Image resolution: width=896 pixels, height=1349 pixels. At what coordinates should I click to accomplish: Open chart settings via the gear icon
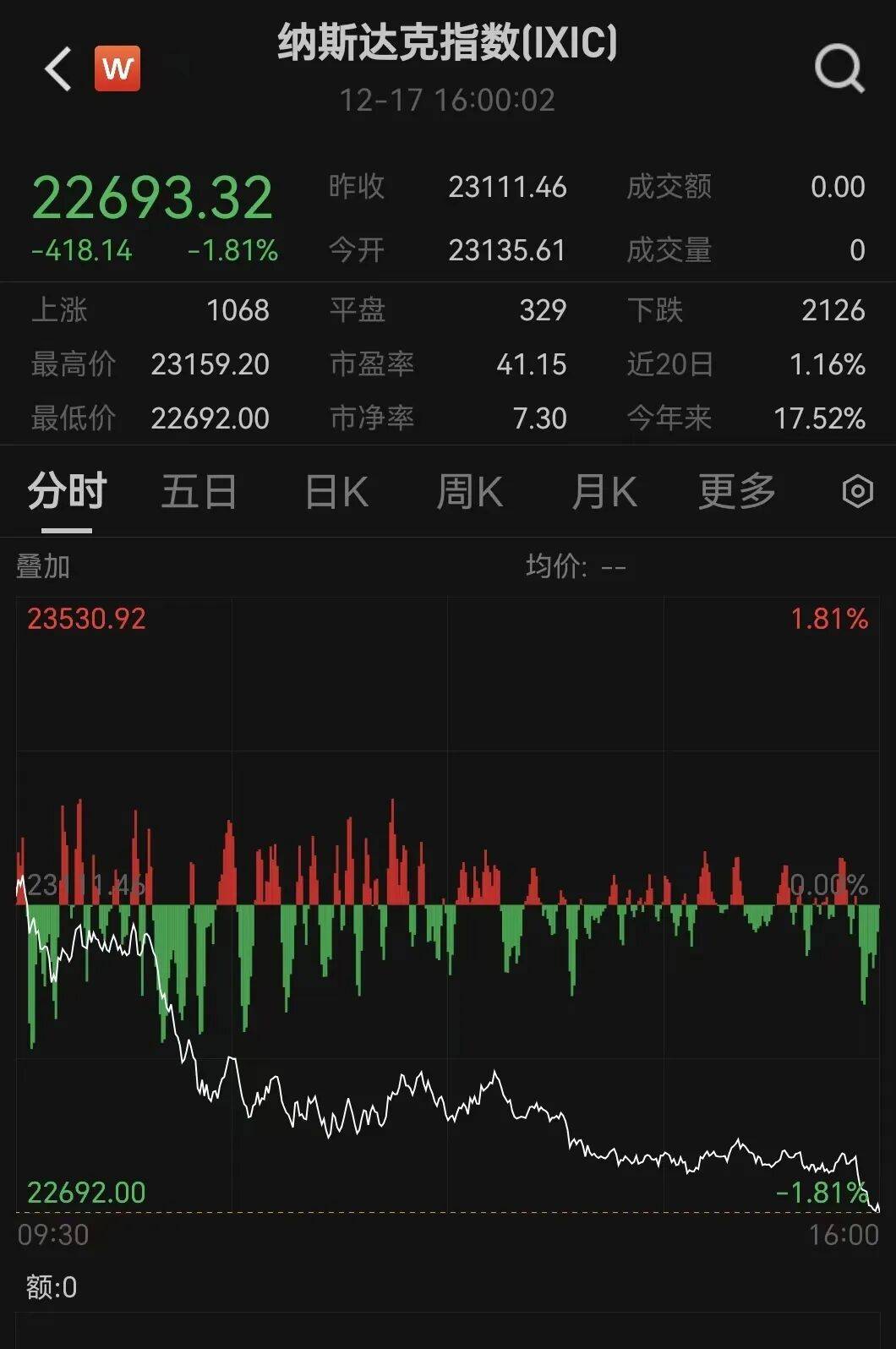pyautogui.click(x=858, y=491)
